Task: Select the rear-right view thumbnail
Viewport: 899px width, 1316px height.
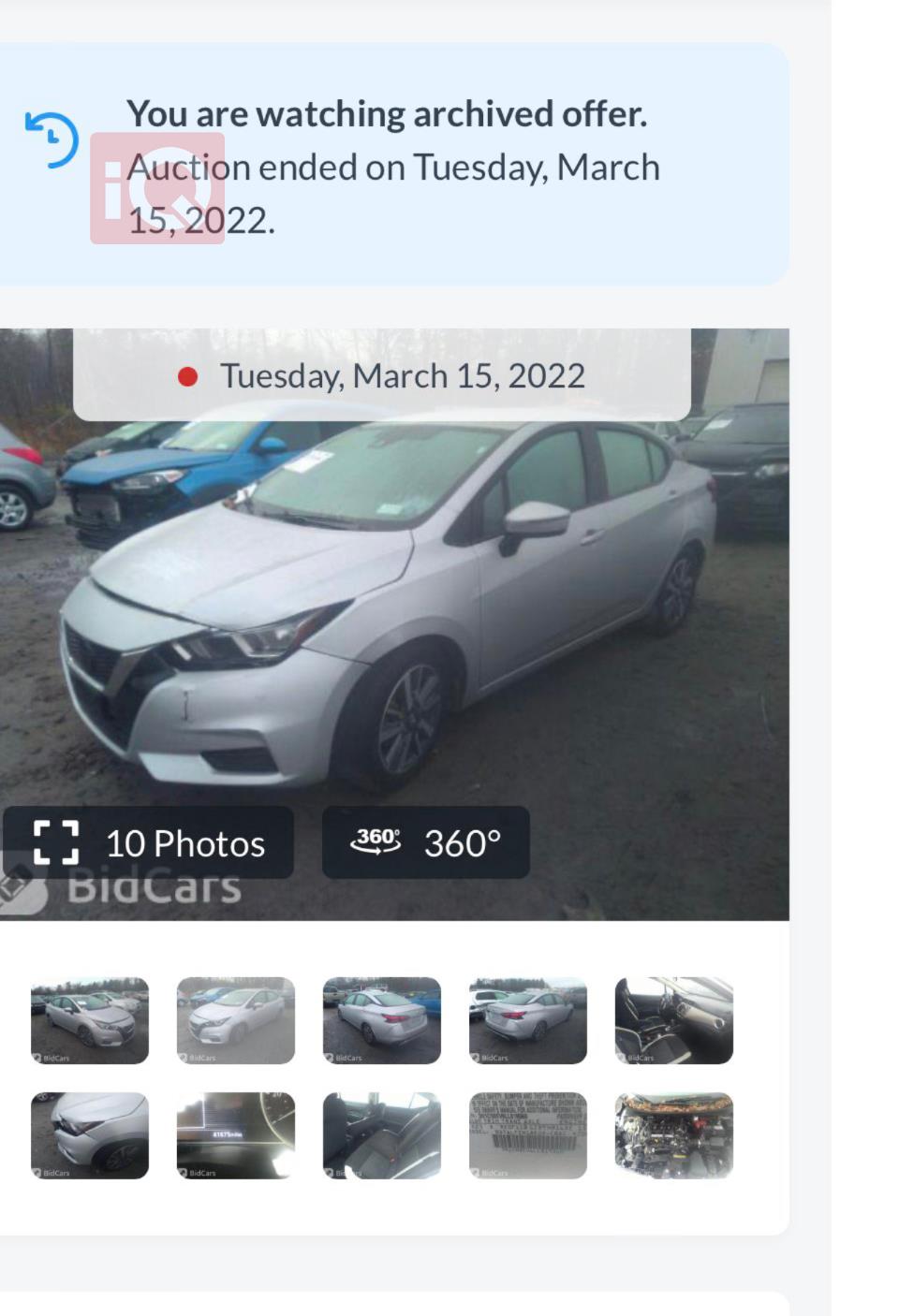Action: (528, 1020)
